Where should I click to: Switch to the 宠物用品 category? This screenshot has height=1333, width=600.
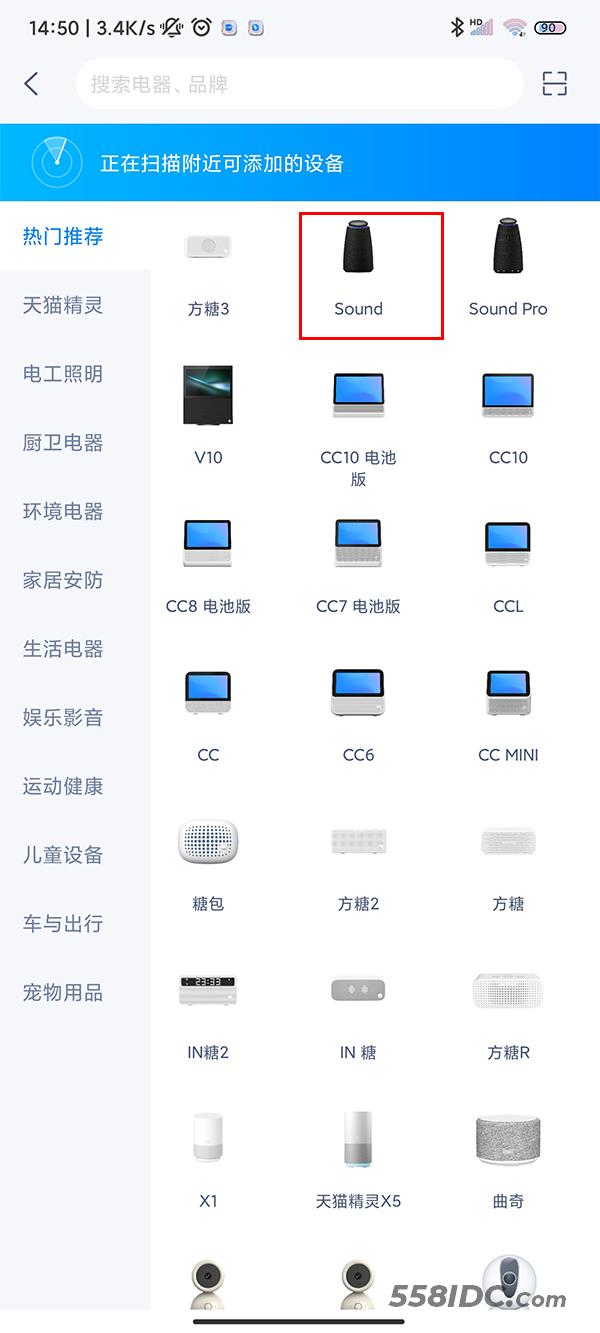tap(63, 993)
